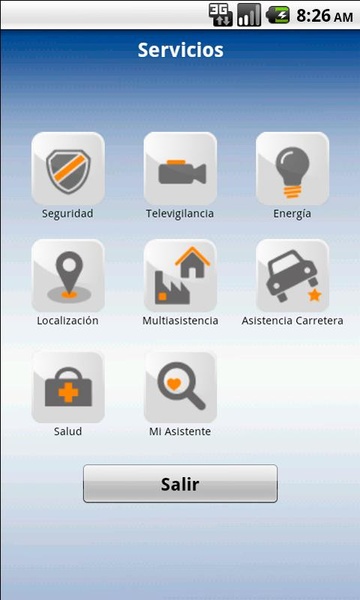Open Mi Asistente
The height and width of the screenshot is (600, 360).
[x=180, y=387]
